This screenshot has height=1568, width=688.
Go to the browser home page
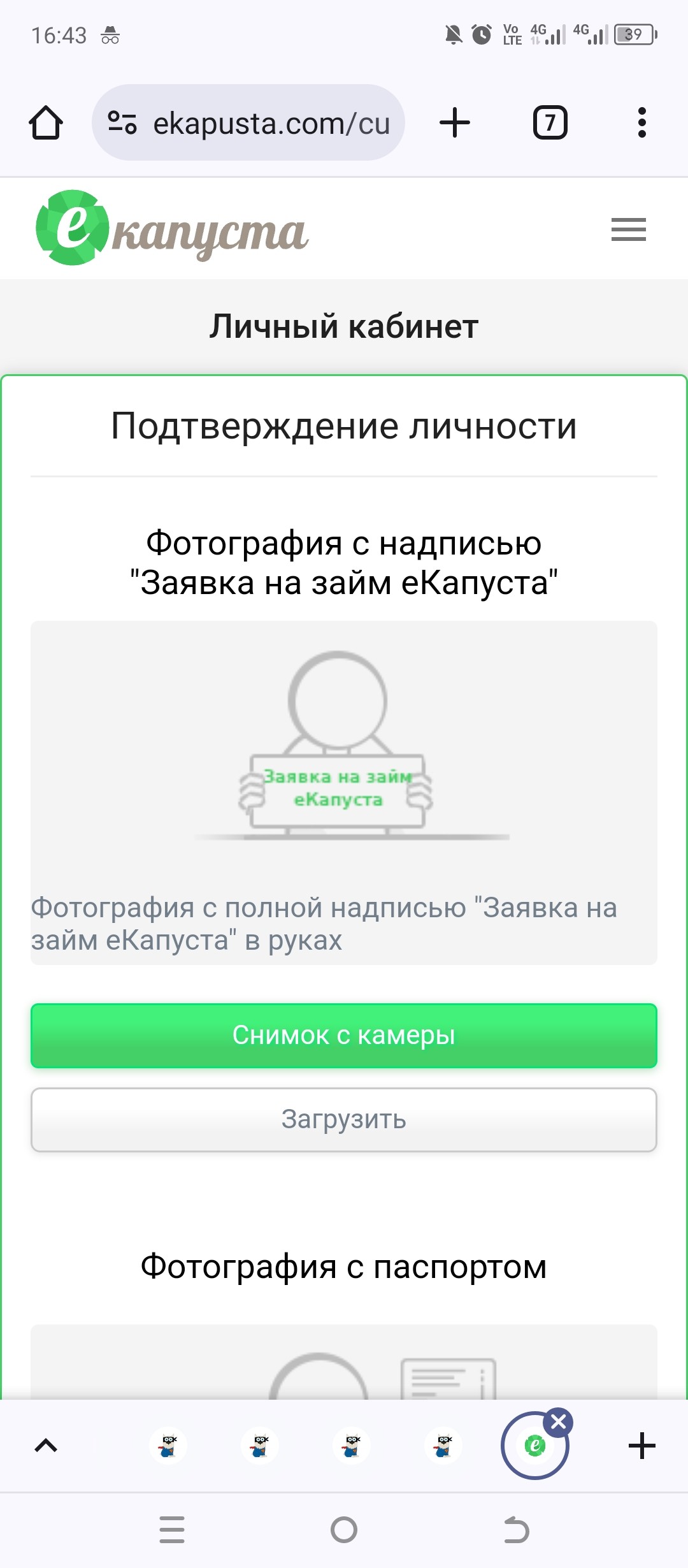coord(46,122)
